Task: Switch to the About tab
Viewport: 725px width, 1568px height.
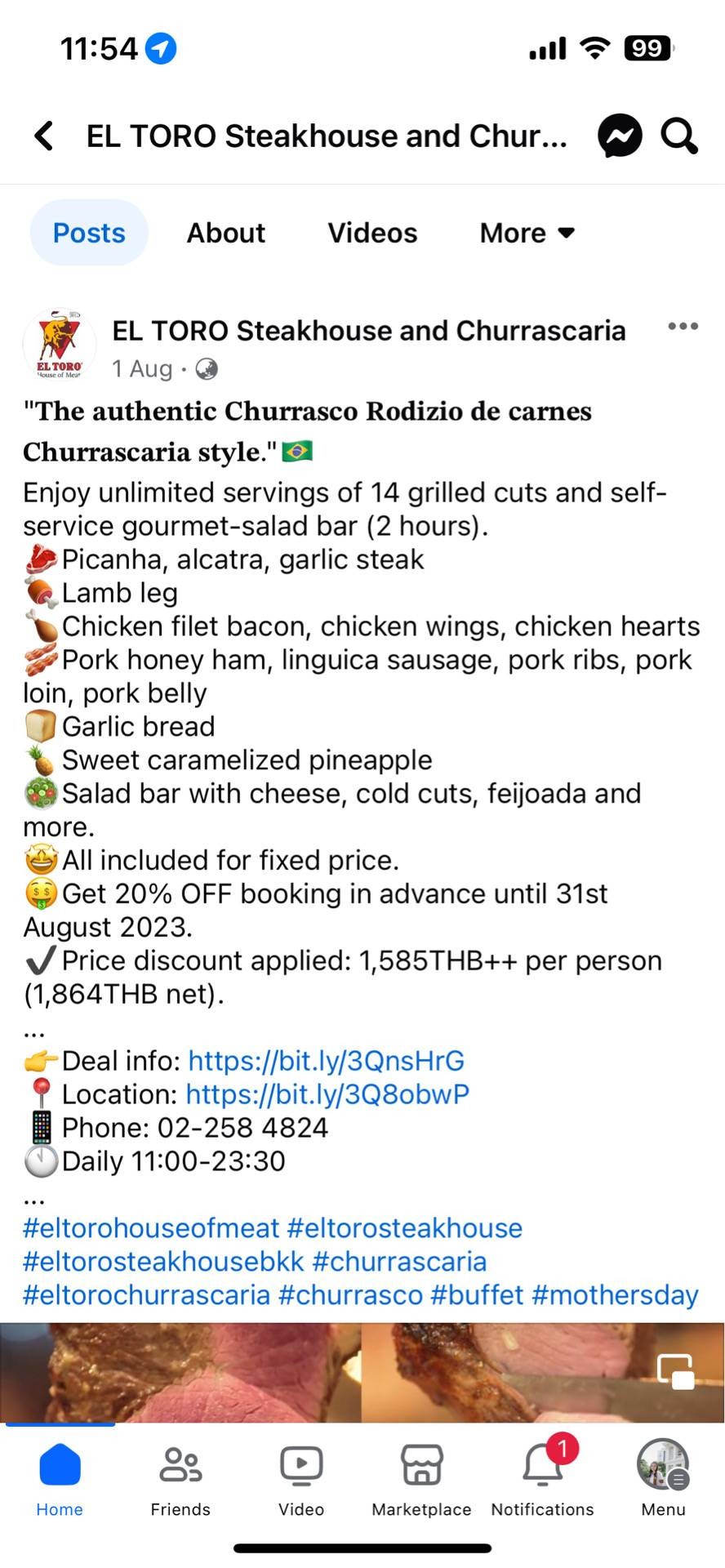Action: click(226, 233)
